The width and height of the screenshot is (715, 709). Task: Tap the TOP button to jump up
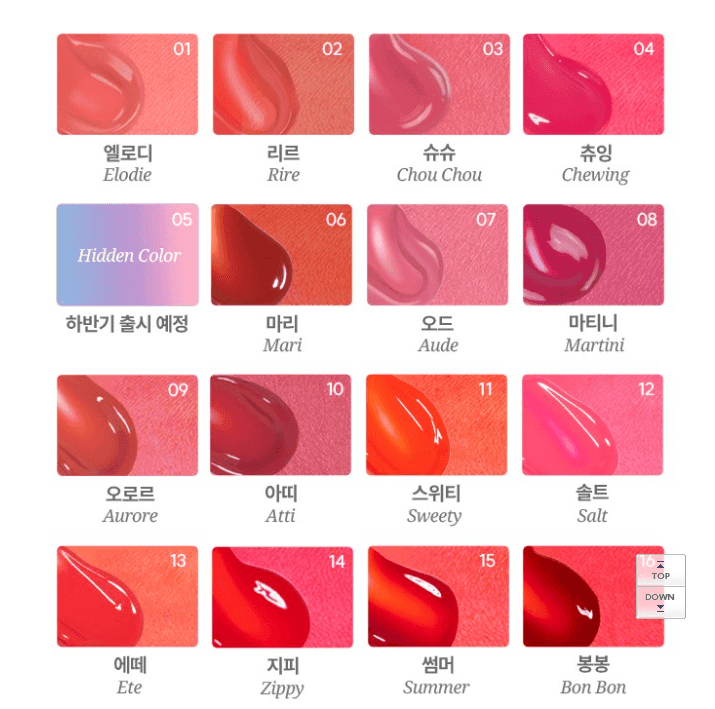tap(660, 572)
